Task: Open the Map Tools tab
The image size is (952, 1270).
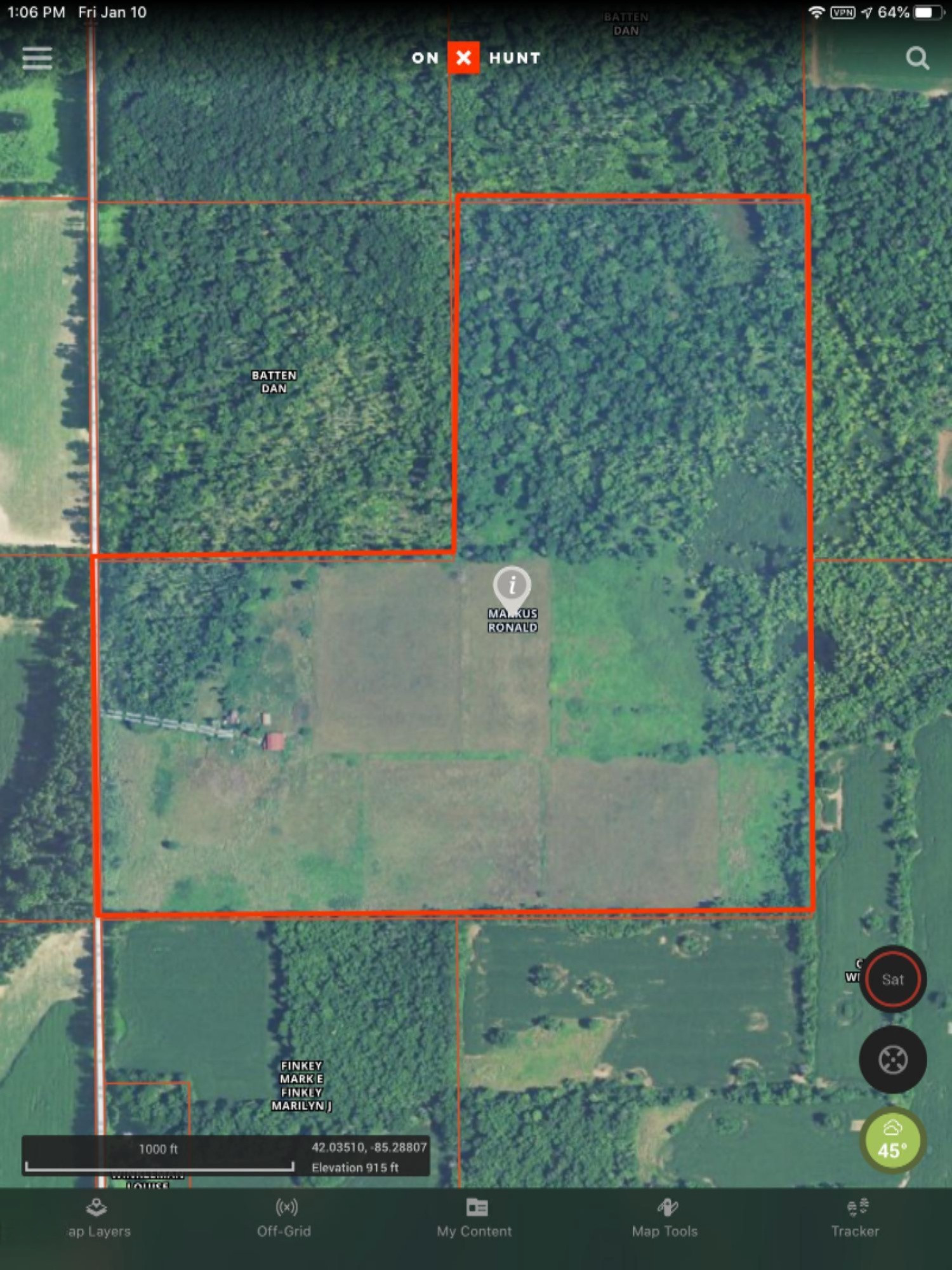Action: [x=665, y=1218]
